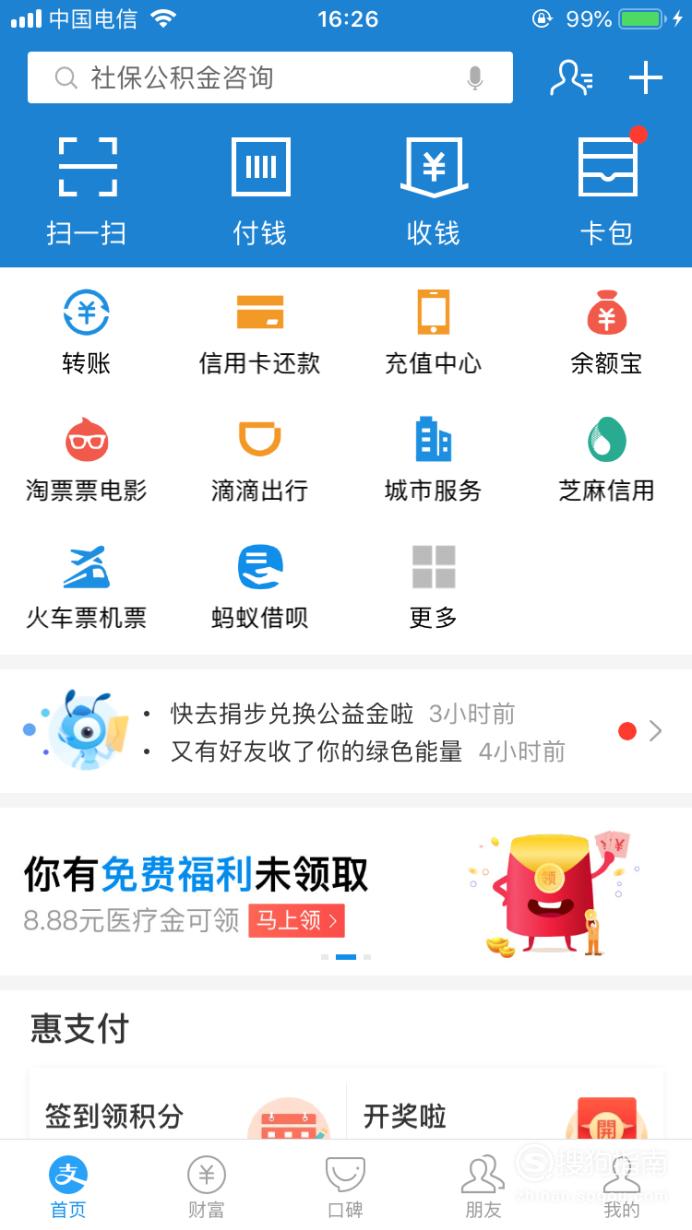Screen dimensions: 692x1230
Task: Switch to the 财富 tab
Action: [207, 1186]
